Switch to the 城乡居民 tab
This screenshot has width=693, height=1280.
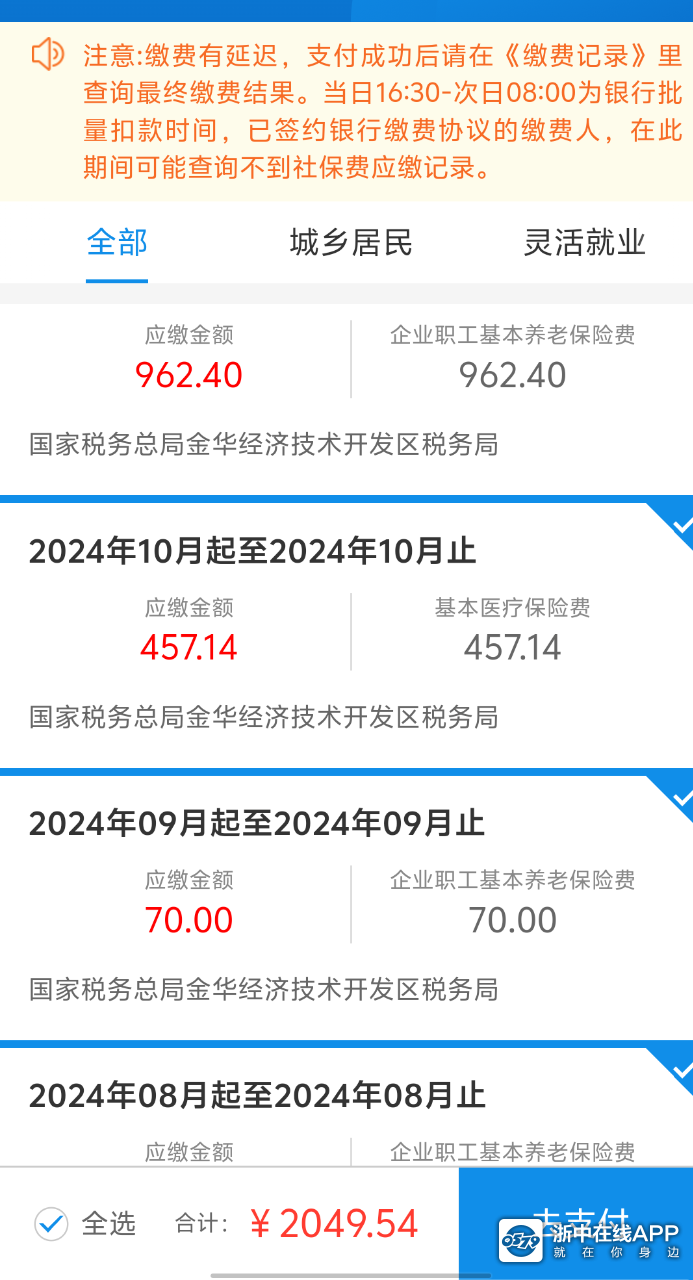coord(351,242)
